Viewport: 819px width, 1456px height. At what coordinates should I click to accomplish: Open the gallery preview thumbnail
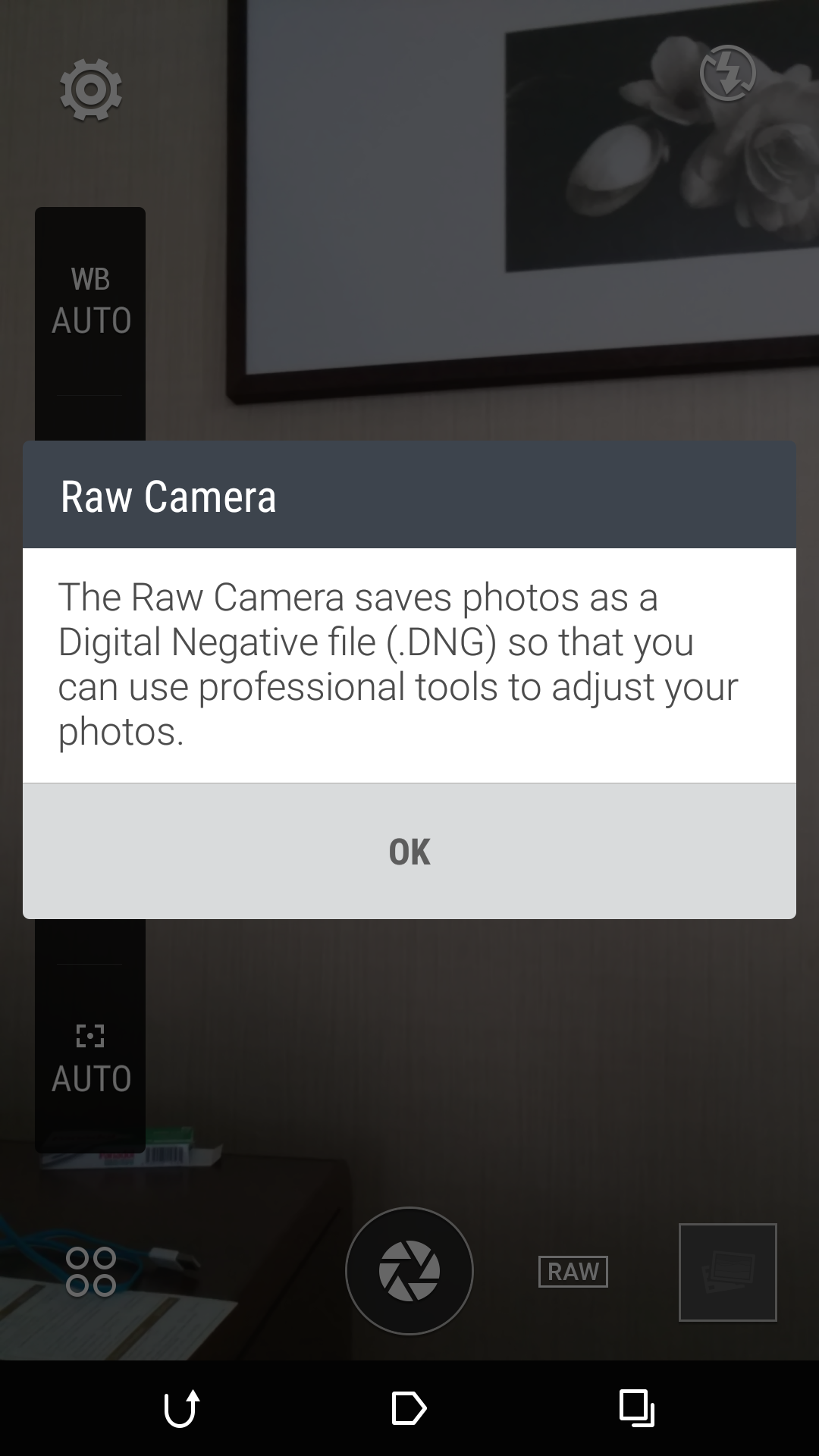coord(728,1272)
